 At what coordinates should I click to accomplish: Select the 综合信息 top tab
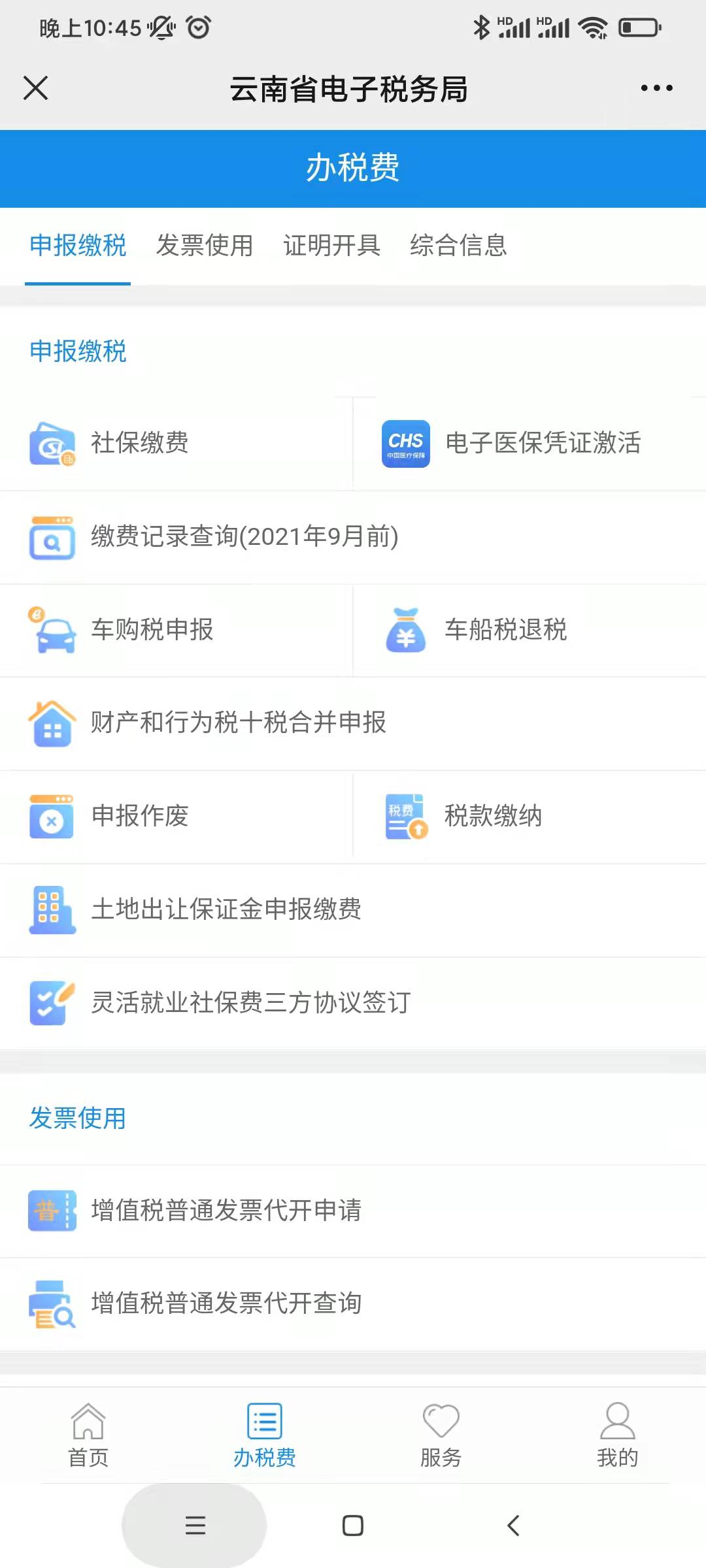pos(459,246)
